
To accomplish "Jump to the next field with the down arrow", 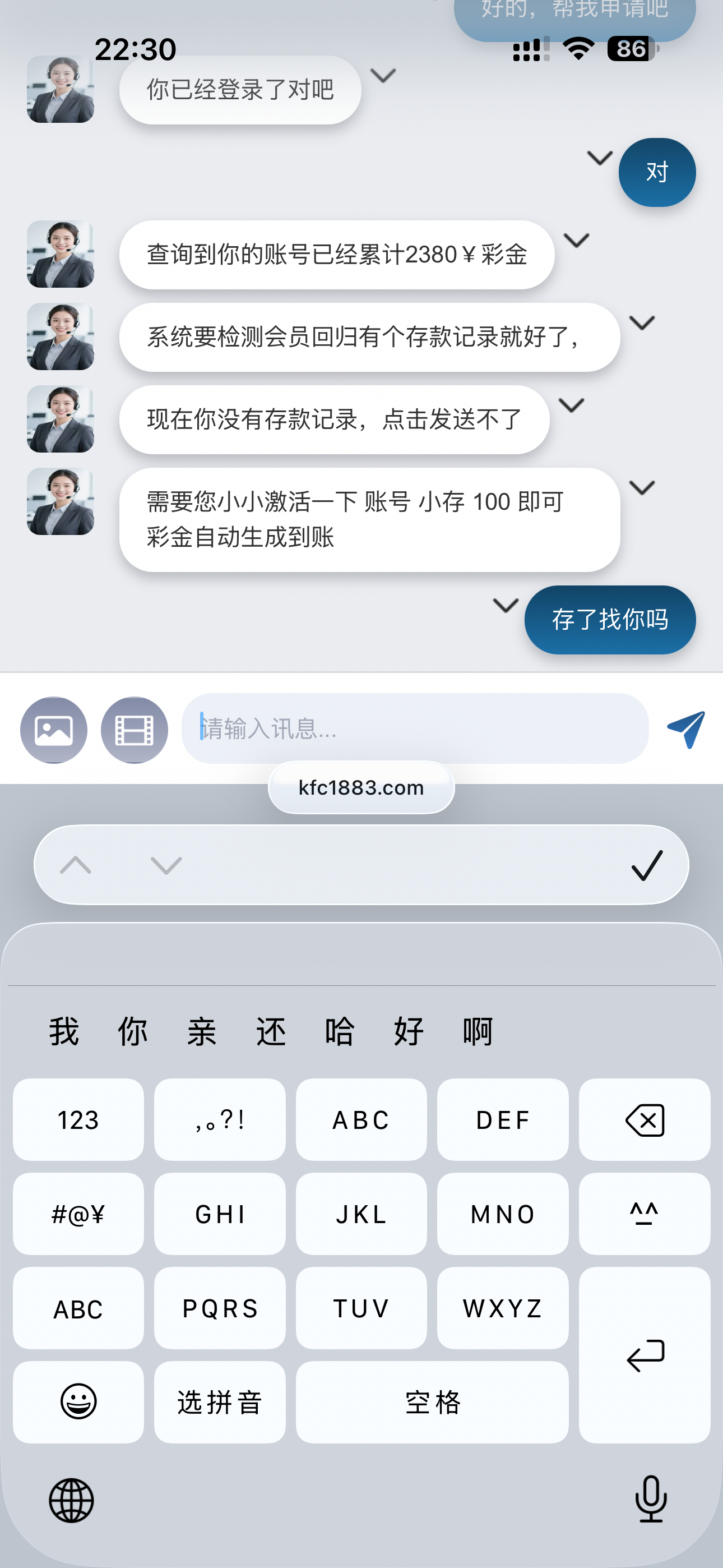I will [x=166, y=865].
